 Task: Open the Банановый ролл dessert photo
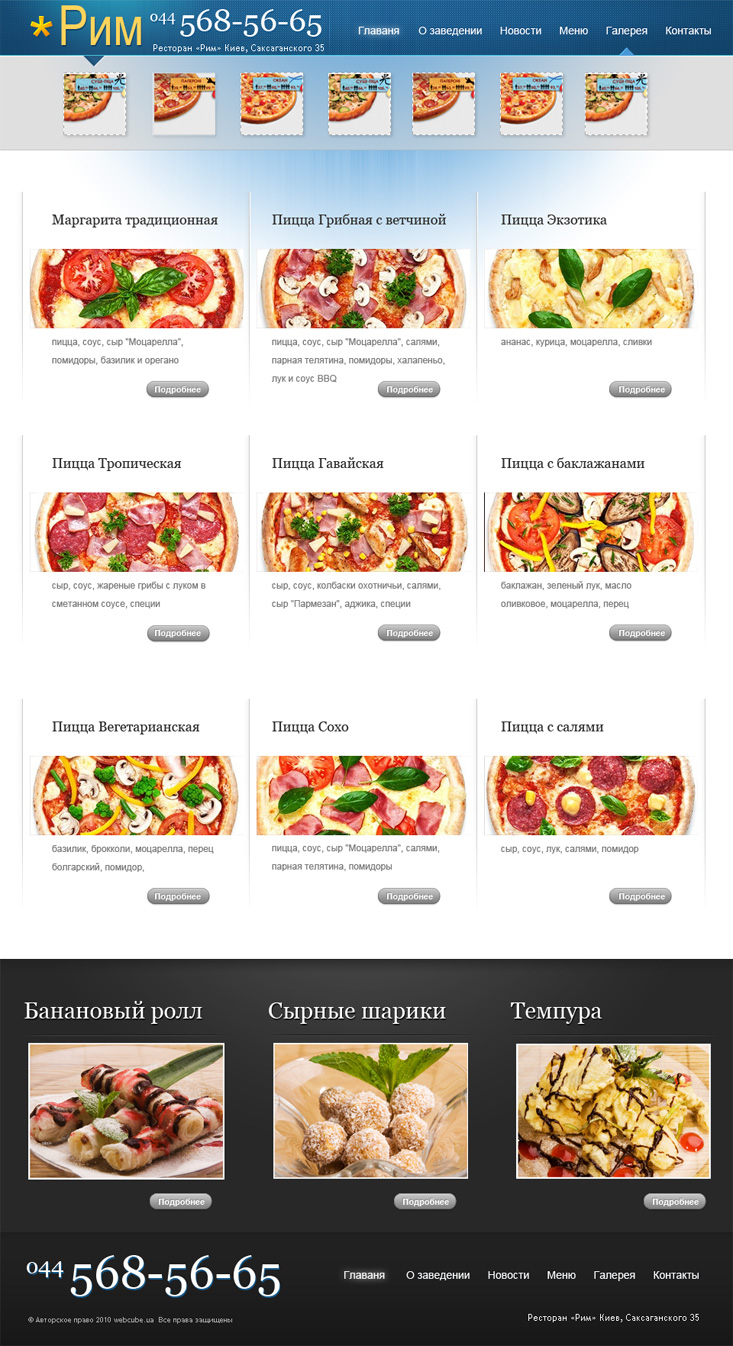point(126,1111)
